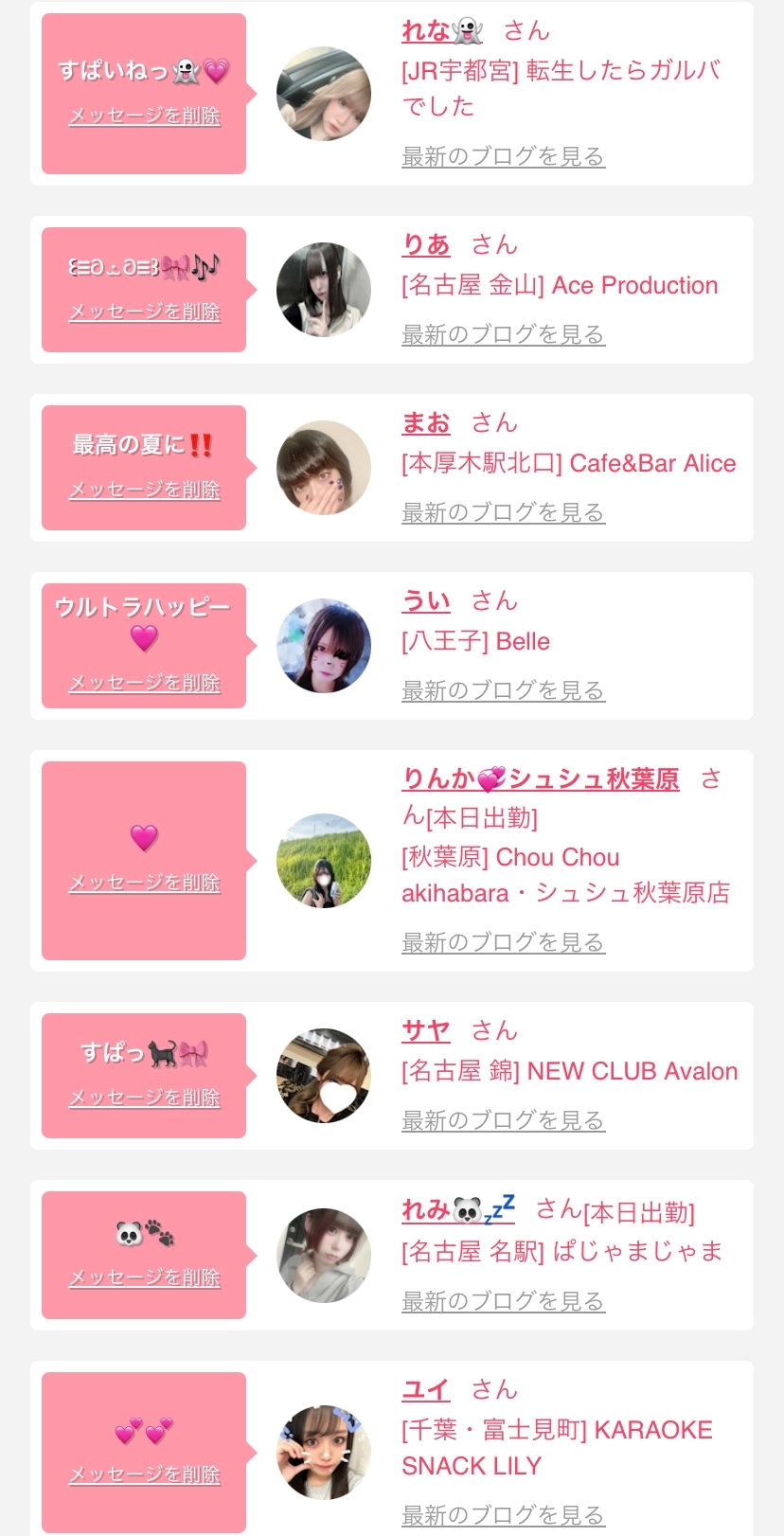The height and width of the screenshot is (1536, 784).
Task: Delete the ウルトラハッピー message
Action: point(144,683)
